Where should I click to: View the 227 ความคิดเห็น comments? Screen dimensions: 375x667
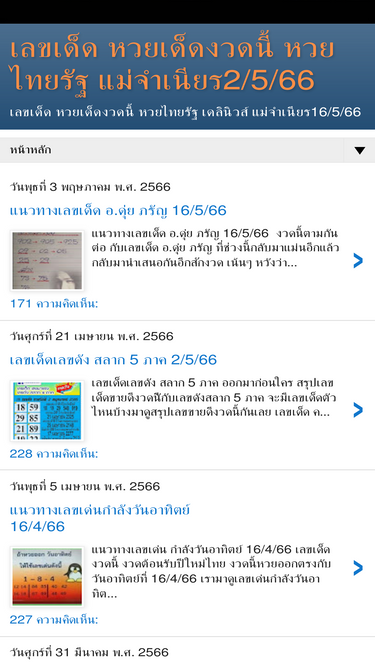54,620
